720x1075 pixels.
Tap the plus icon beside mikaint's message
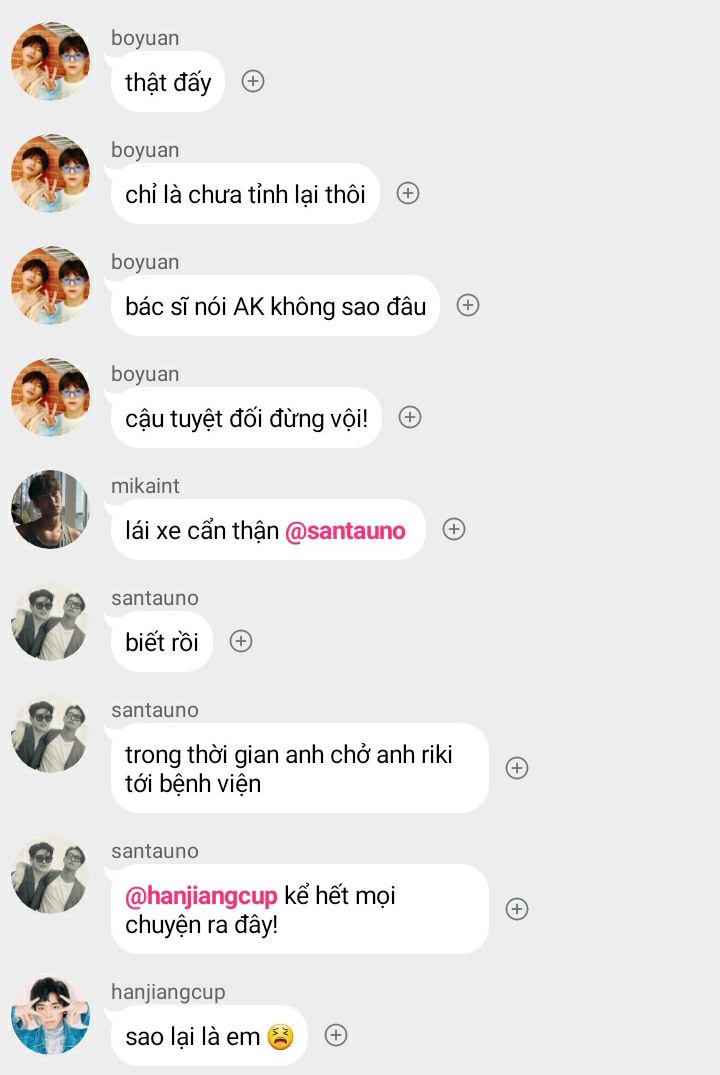pos(454,529)
